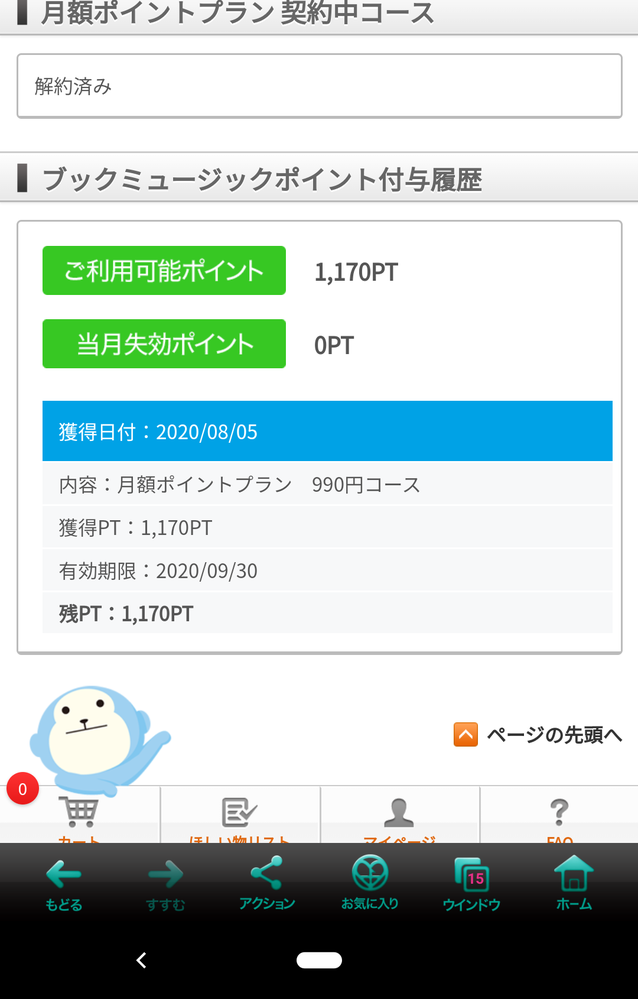Go forward with the すすむ button
Image resolution: width=638 pixels, height=999 pixels.
pyautogui.click(x=165, y=884)
